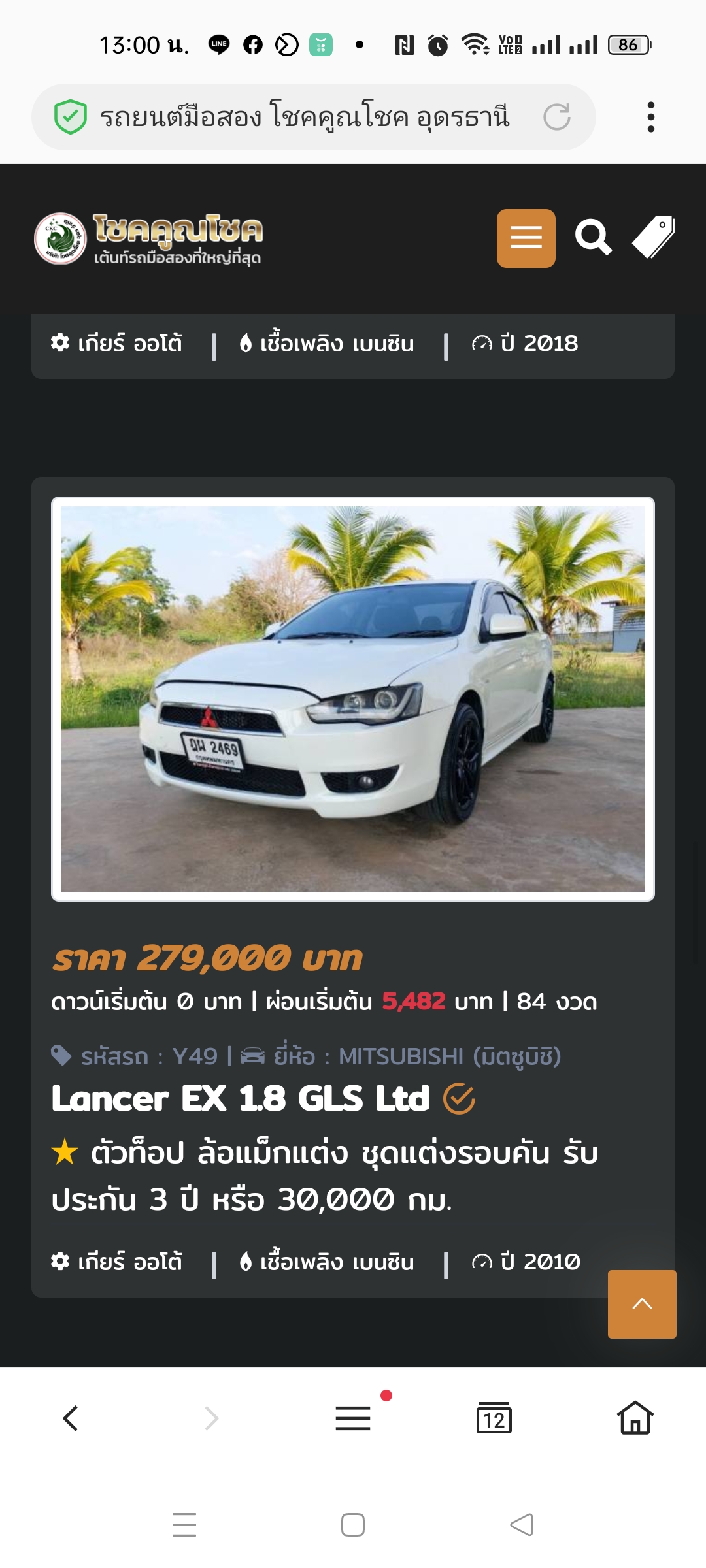
Task: Tap the system home square button
Action: click(x=353, y=1525)
